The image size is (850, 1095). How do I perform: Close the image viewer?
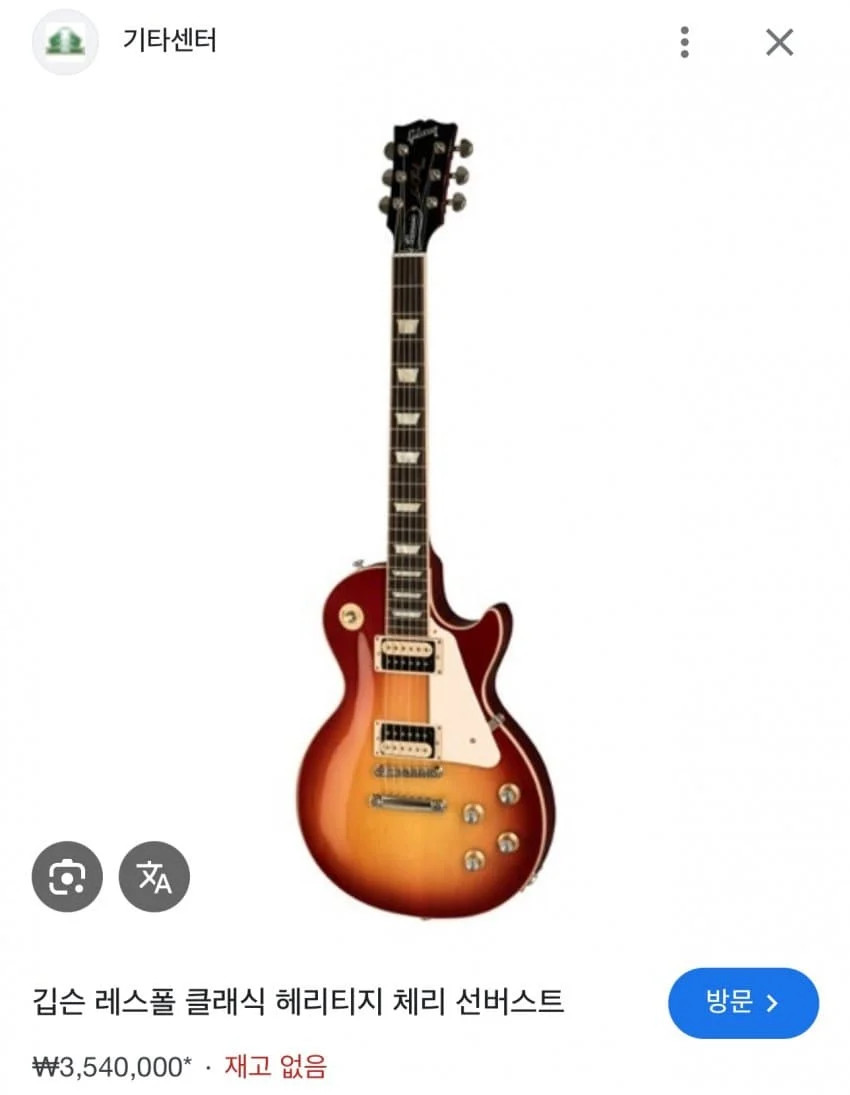[x=779, y=42]
